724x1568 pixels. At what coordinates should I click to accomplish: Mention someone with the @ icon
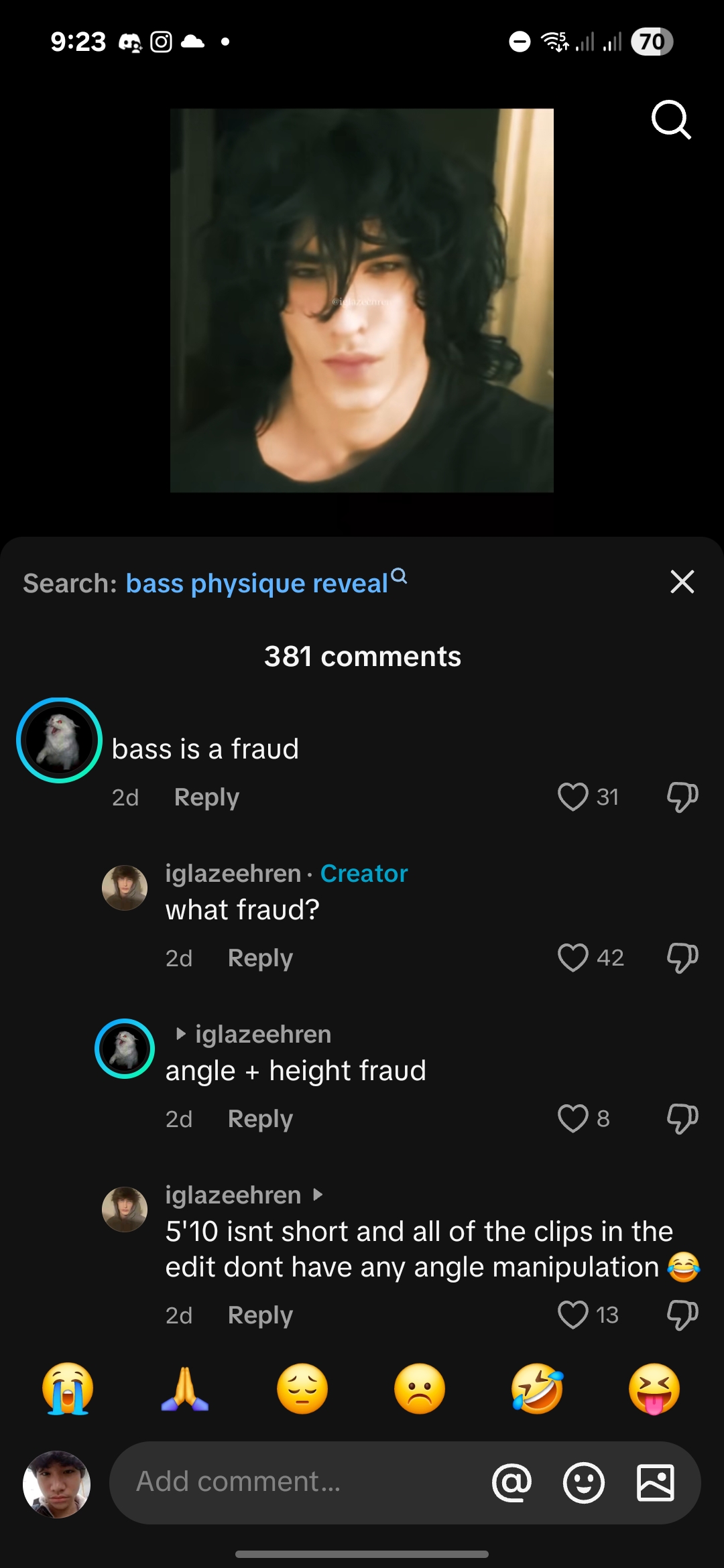[512, 1482]
